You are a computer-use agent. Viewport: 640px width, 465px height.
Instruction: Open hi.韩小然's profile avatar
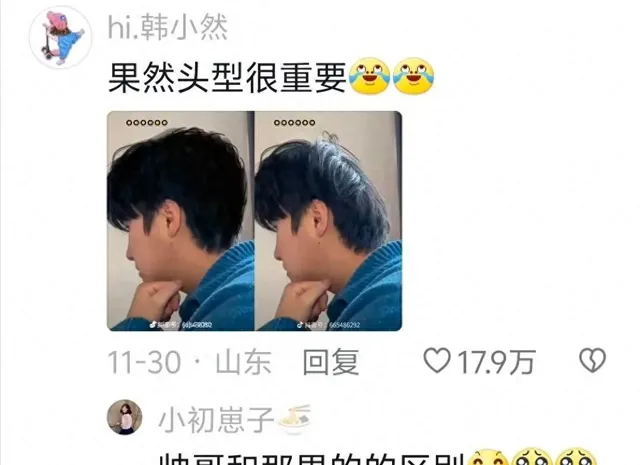62,37
